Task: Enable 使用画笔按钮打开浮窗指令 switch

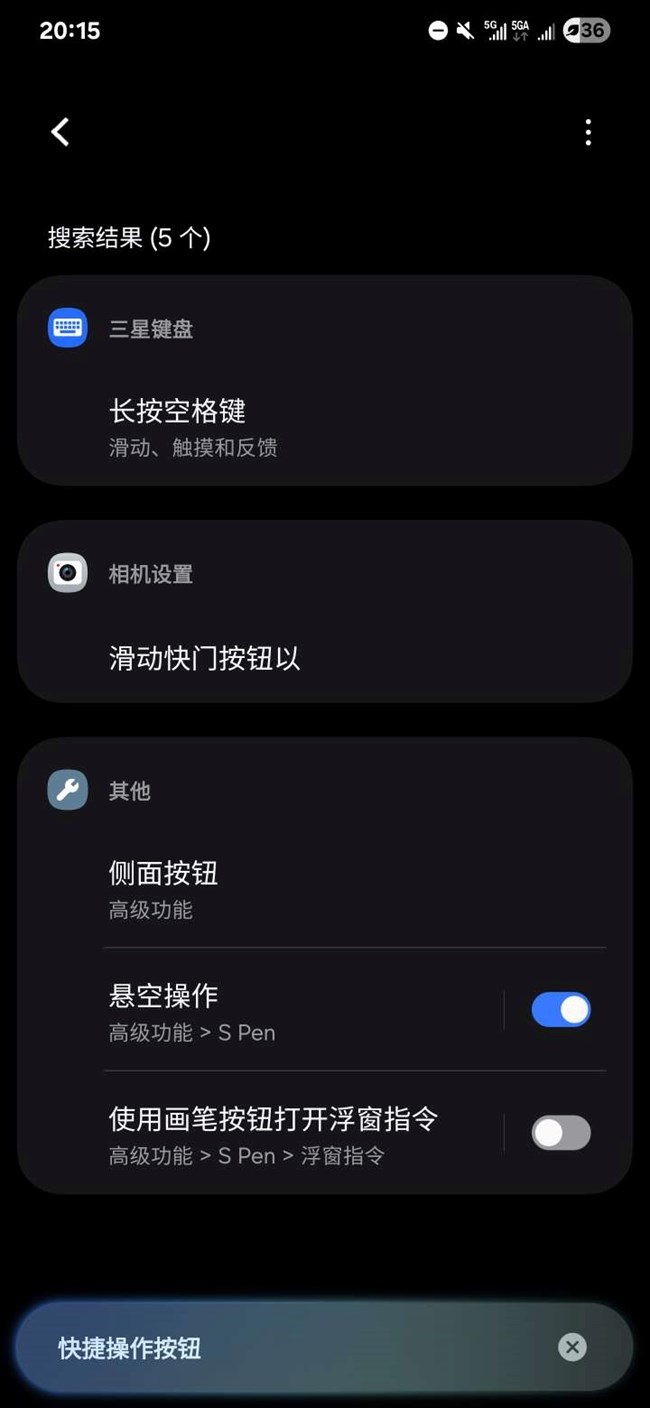Action: pos(560,1133)
